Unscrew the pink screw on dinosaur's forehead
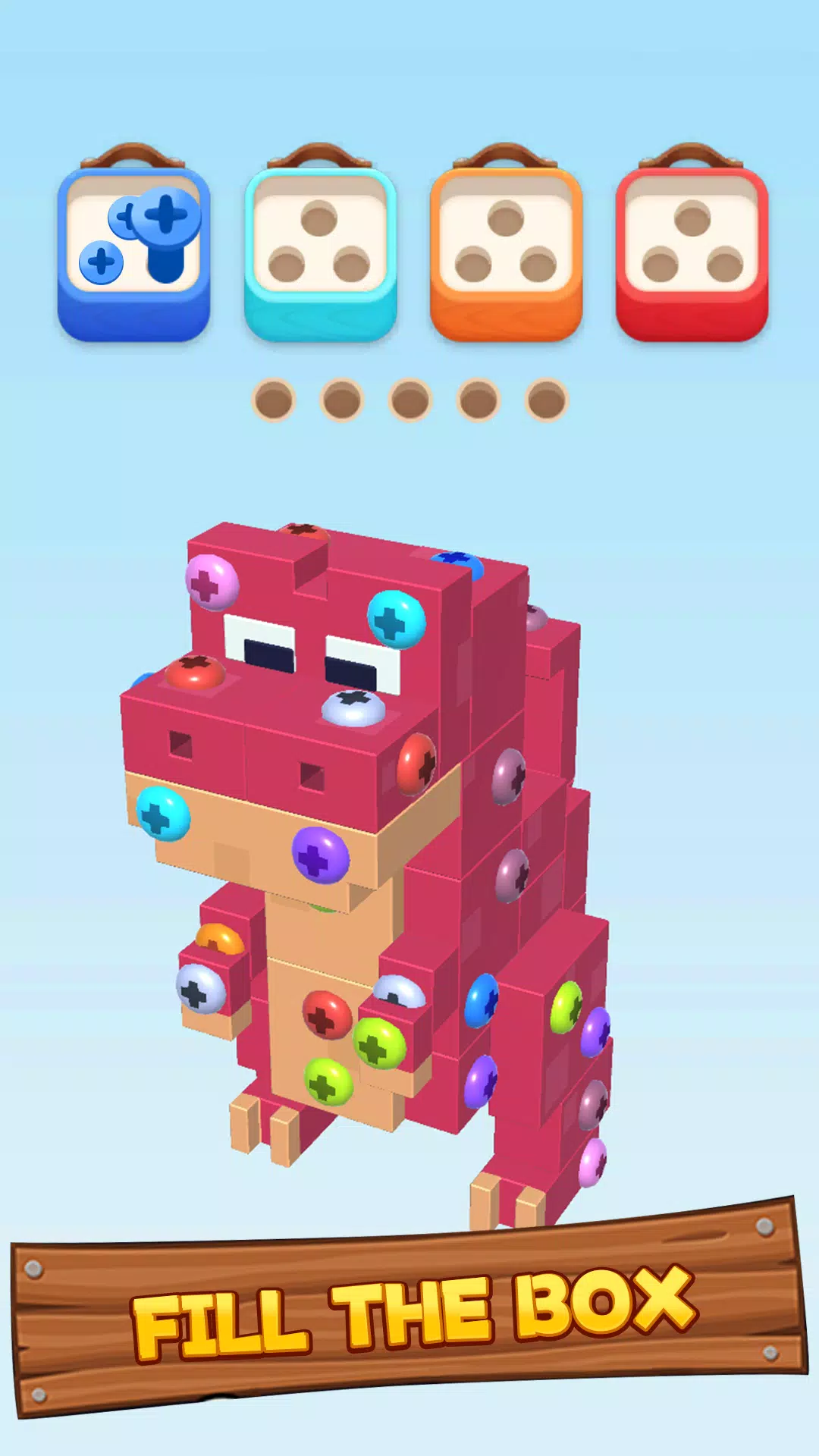Screen dimensions: 819x1456 tap(212, 582)
